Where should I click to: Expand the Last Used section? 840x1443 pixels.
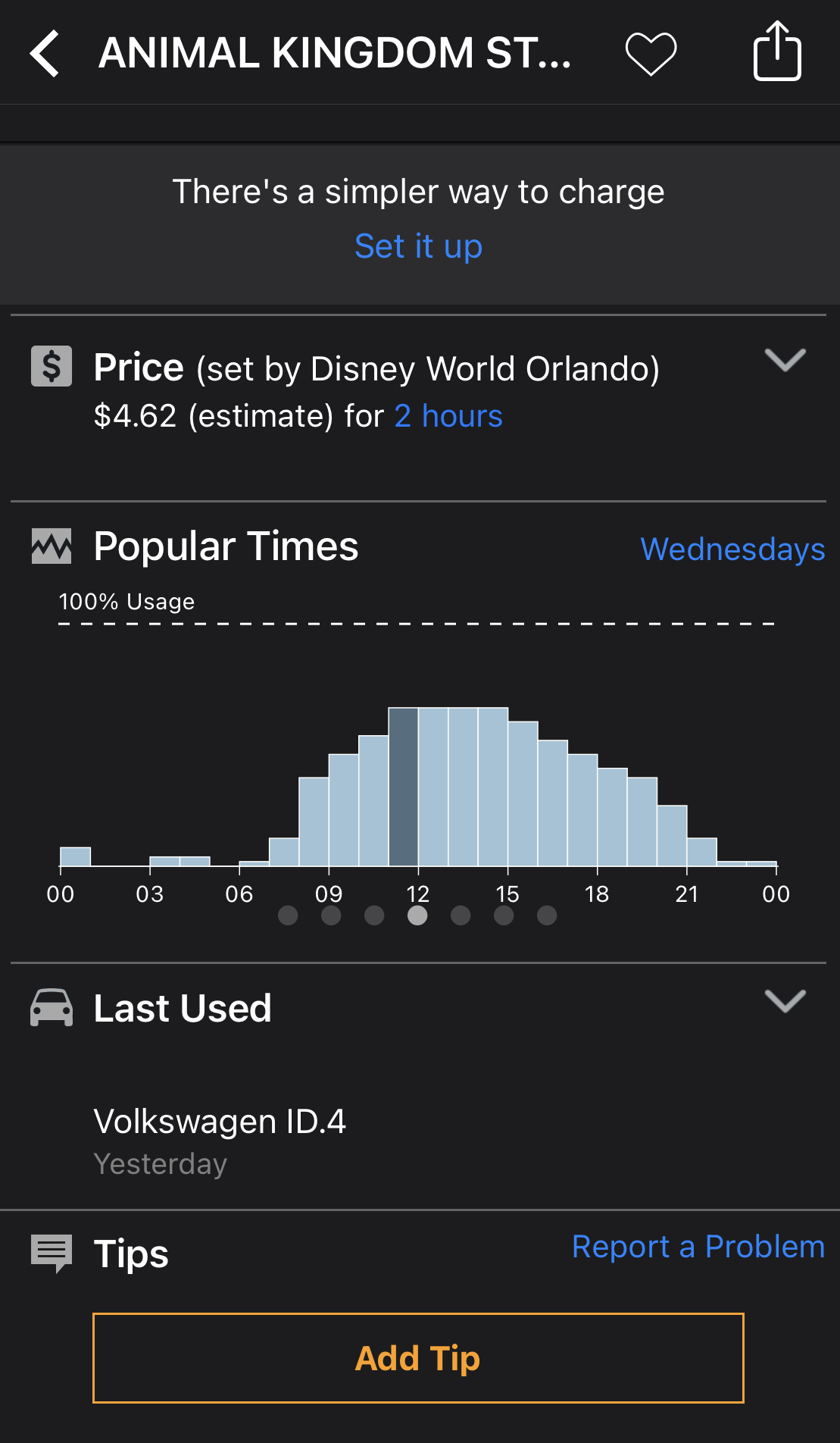pos(785,1001)
